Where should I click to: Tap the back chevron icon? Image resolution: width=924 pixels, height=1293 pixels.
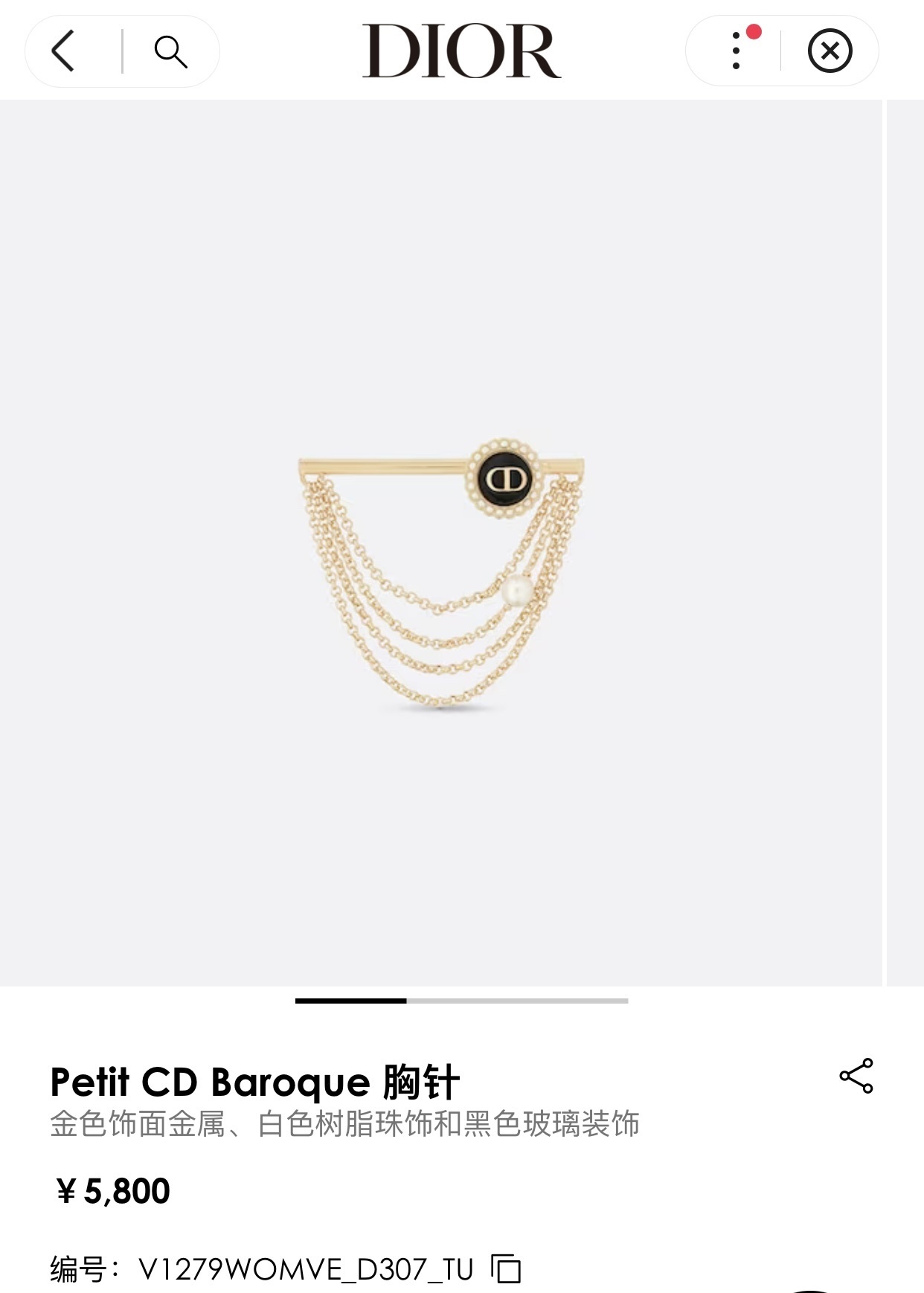(x=62, y=52)
